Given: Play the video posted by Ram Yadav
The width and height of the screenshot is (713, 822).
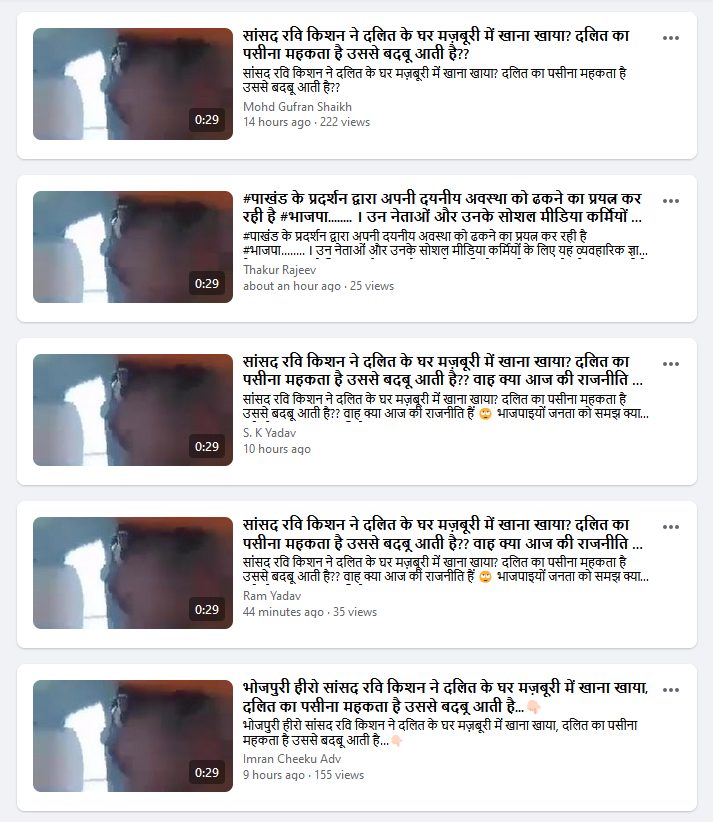Looking at the screenshot, I should [132, 572].
